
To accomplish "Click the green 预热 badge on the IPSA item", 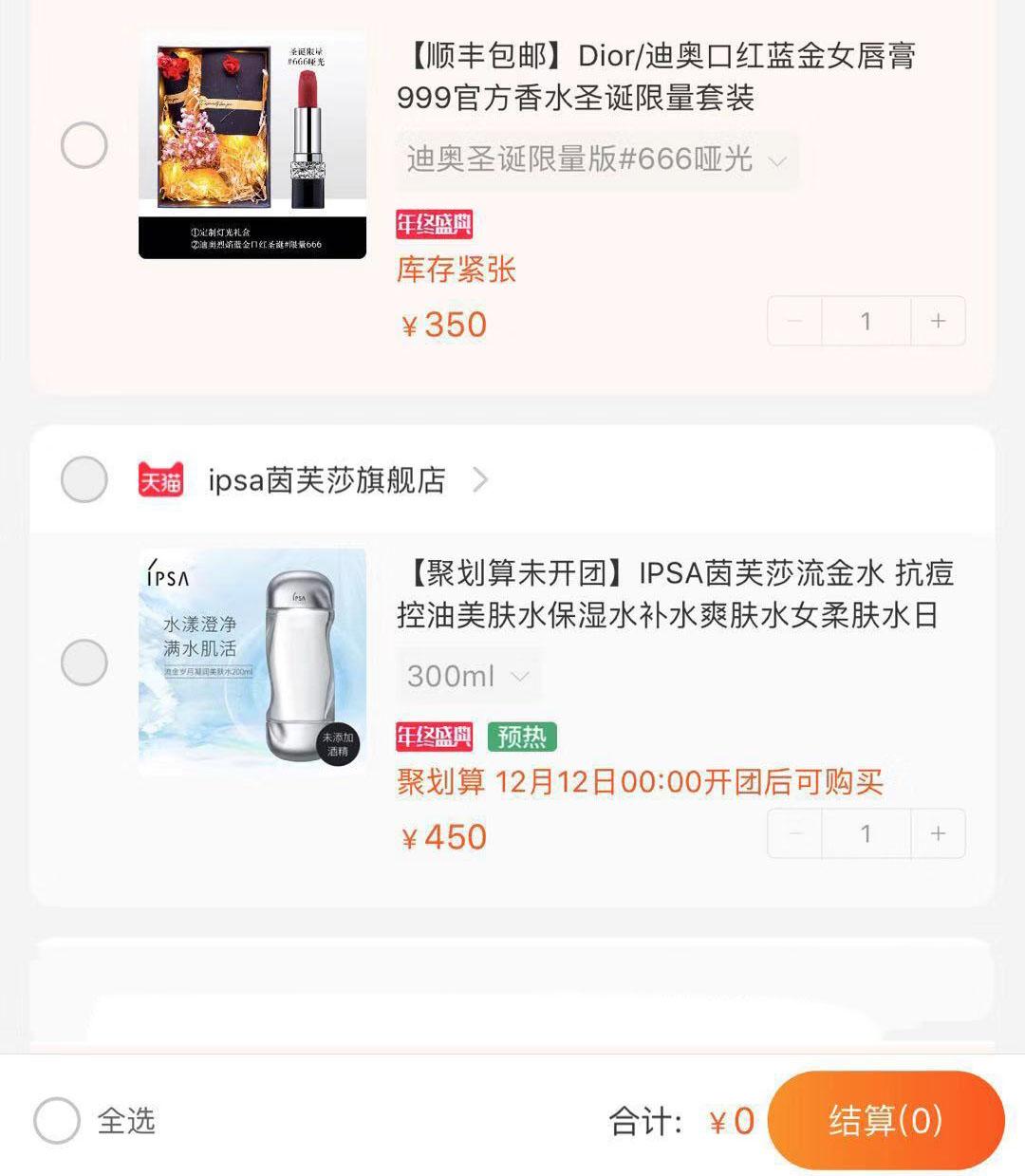I will click(521, 736).
